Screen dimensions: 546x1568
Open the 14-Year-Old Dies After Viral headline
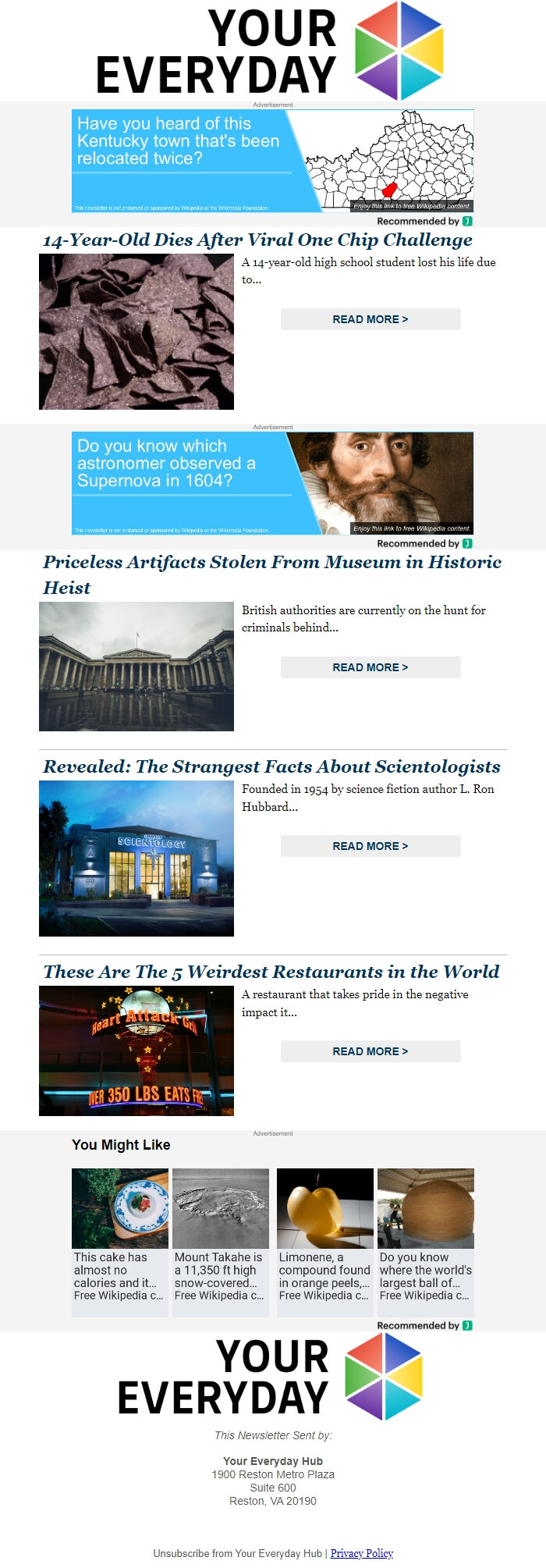257,240
